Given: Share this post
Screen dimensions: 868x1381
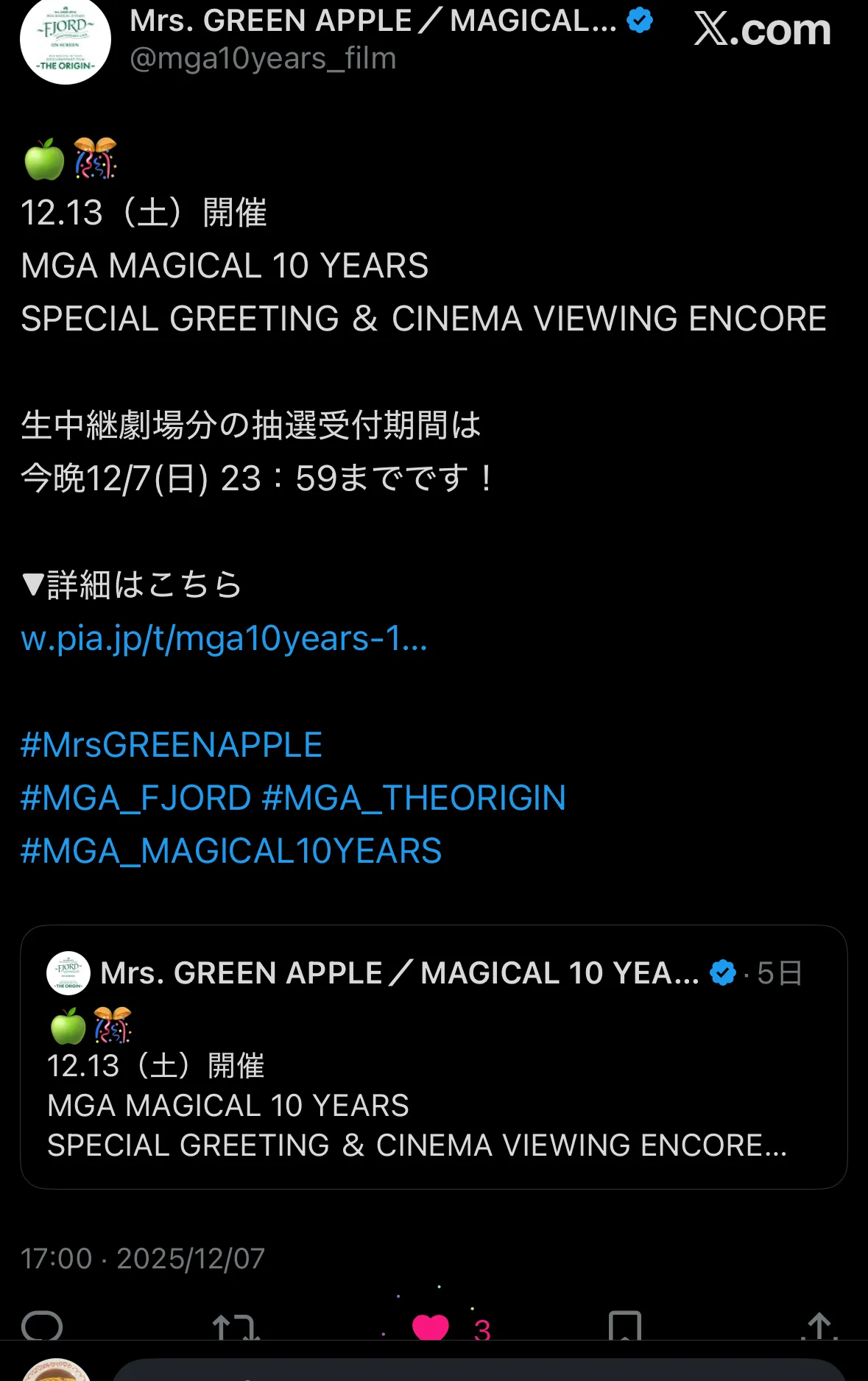Looking at the screenshot, I should (819, 1327).
